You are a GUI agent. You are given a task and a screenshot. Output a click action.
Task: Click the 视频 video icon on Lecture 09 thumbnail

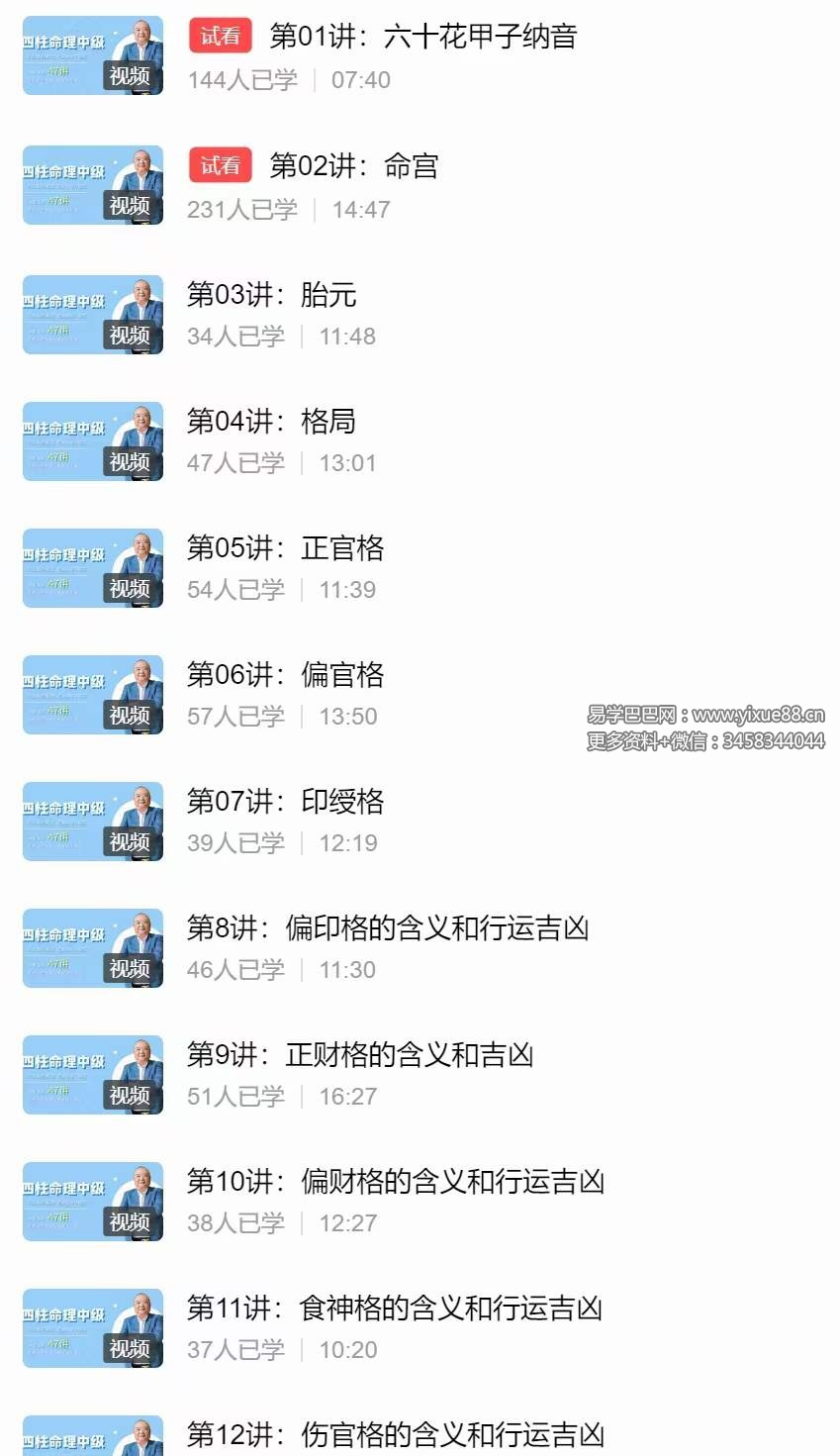click(x=134, y=1096)
